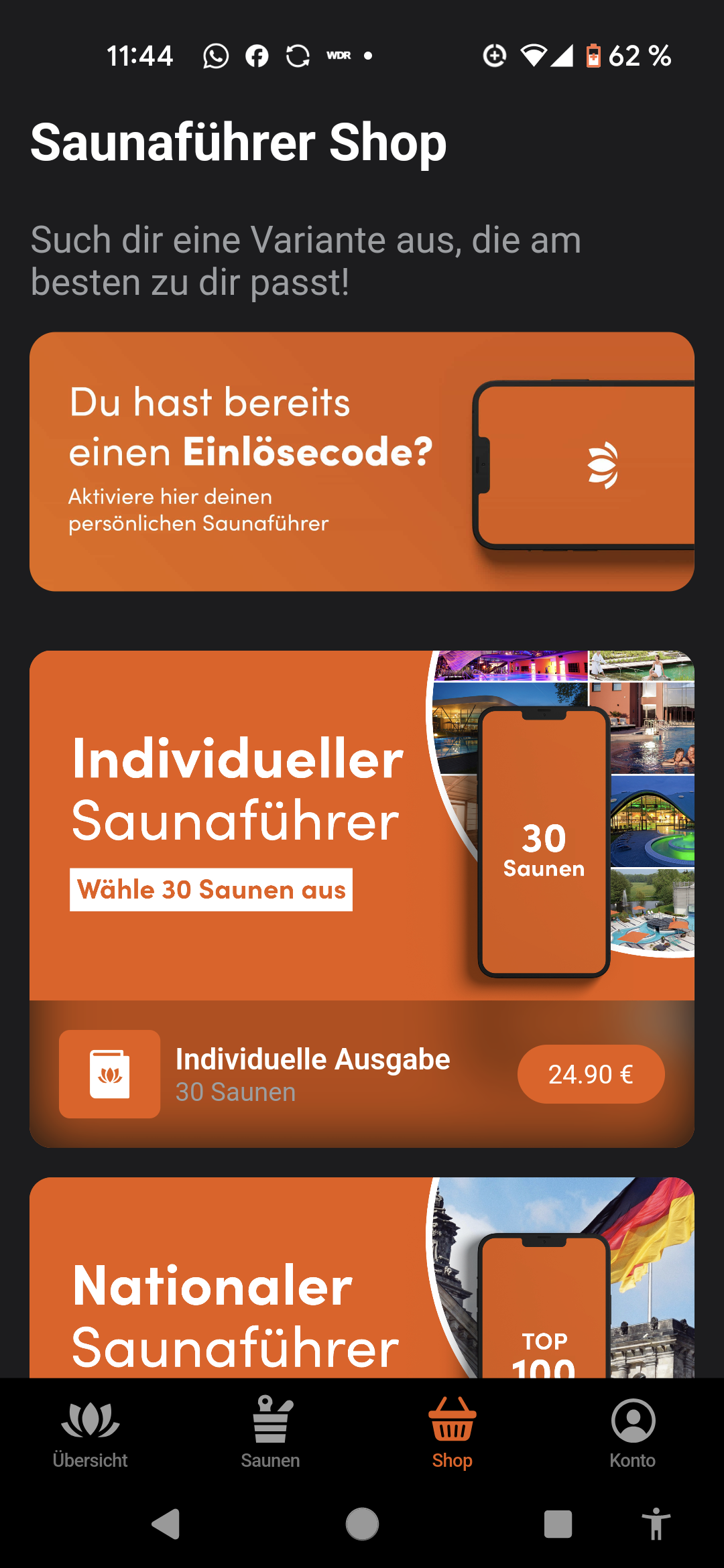Tap the system home button
Image resolution: width=724 pixels, height=1568 pixels.
pyautogui.click(x=362, y=1524)
